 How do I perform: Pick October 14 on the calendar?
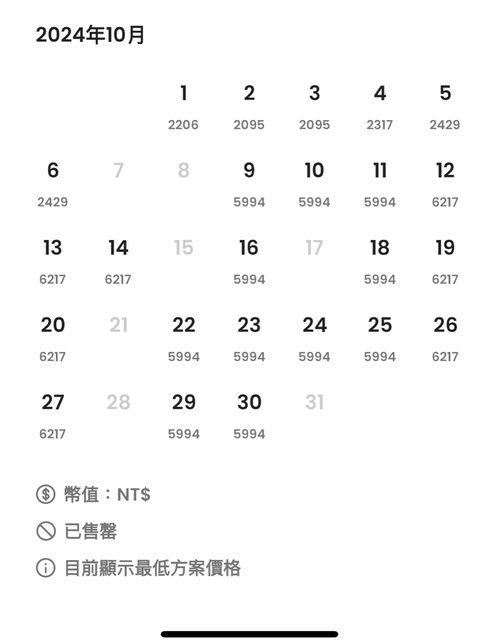(x=118, y=262)
